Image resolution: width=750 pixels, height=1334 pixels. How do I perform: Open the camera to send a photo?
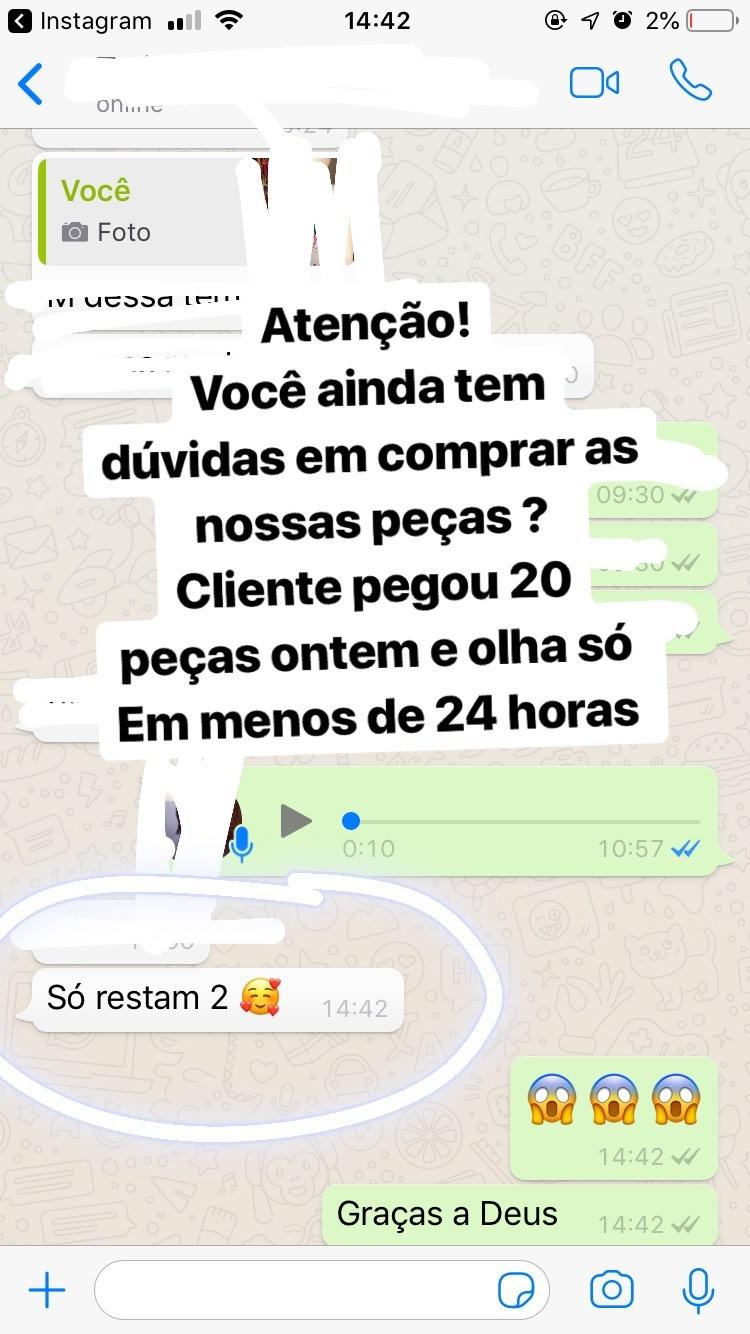tap(611, 1290)
